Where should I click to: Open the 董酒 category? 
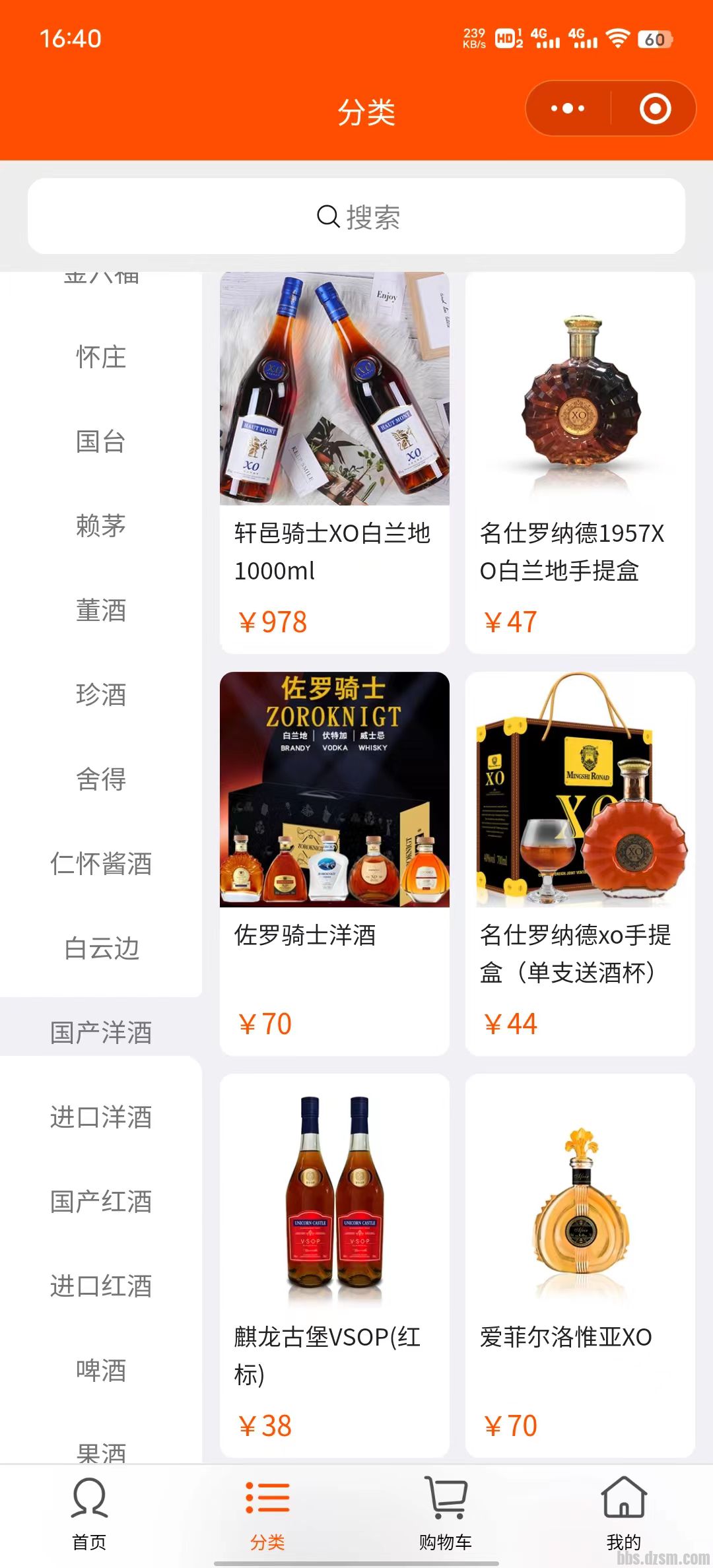point(101,610)
